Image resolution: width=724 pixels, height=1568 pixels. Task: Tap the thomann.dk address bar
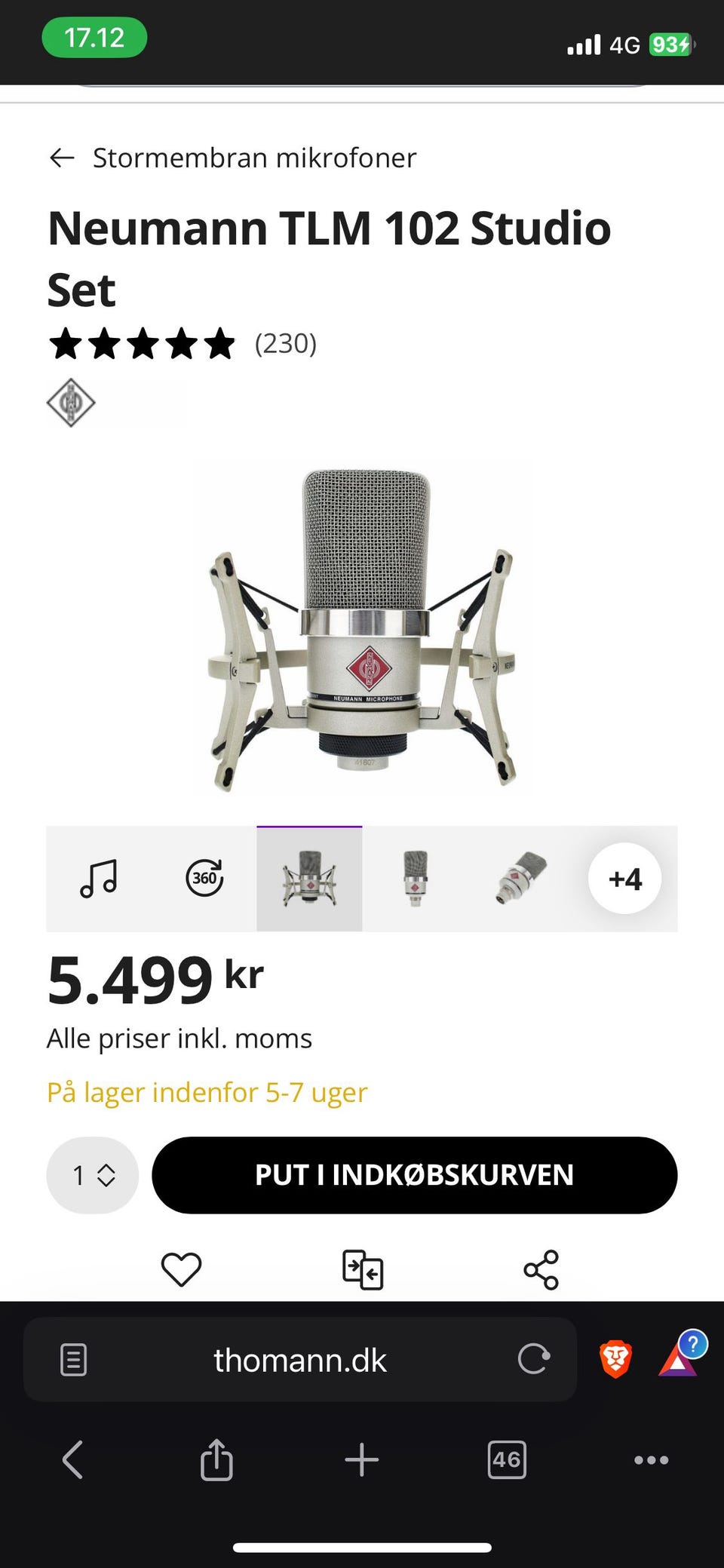pyautogui.click(x=300, y=1361)
